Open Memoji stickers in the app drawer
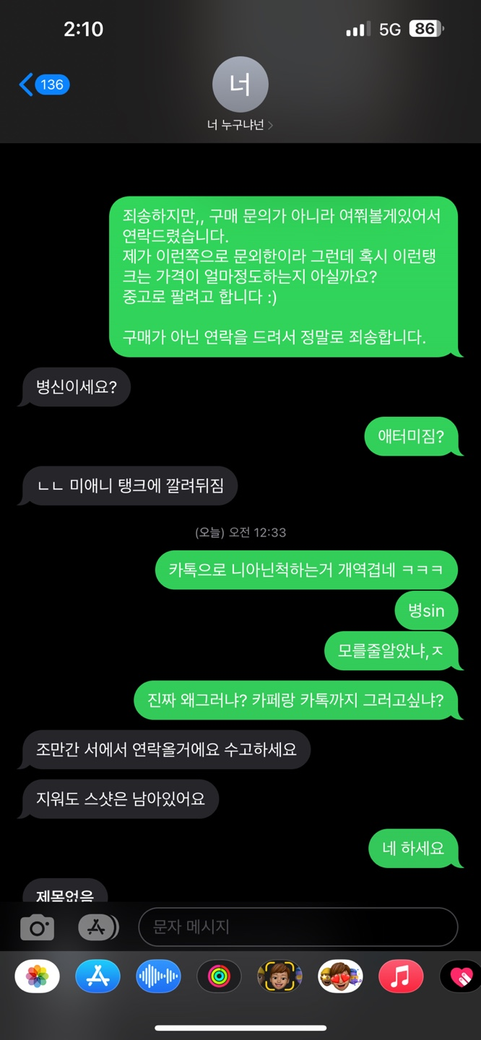 [340, 976]
